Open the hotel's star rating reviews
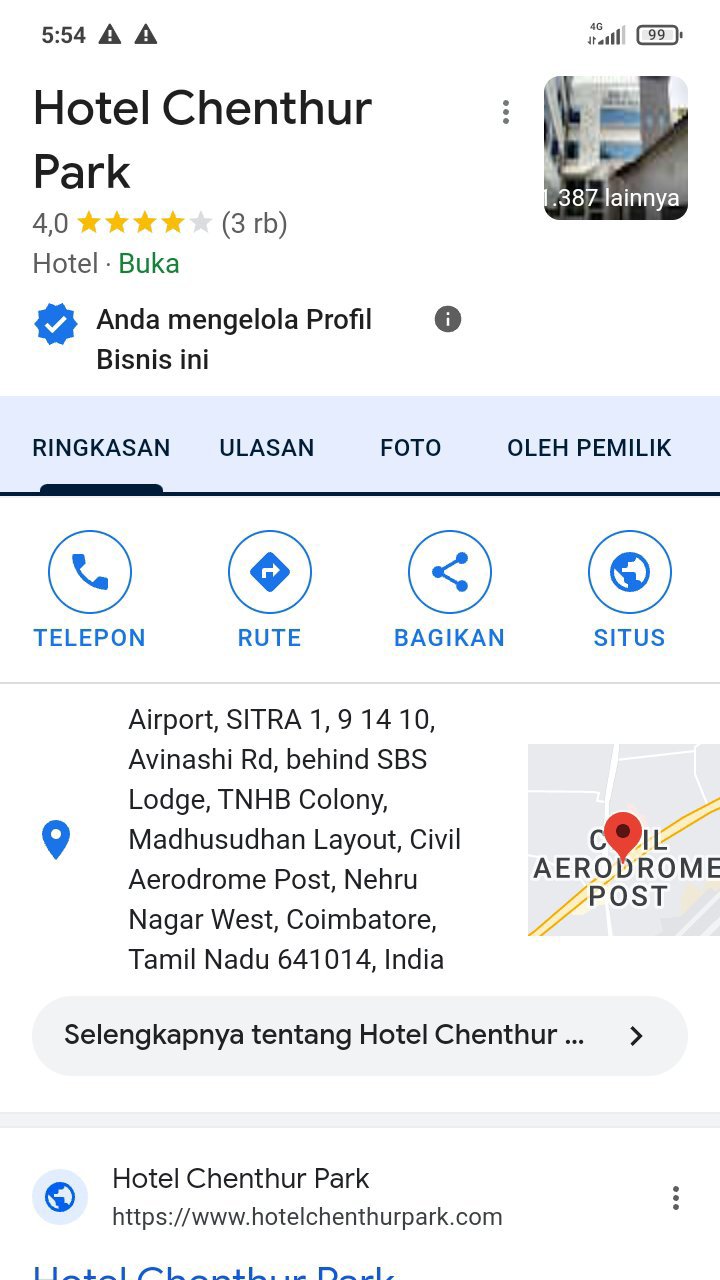720x1280 pixels. 160,223
